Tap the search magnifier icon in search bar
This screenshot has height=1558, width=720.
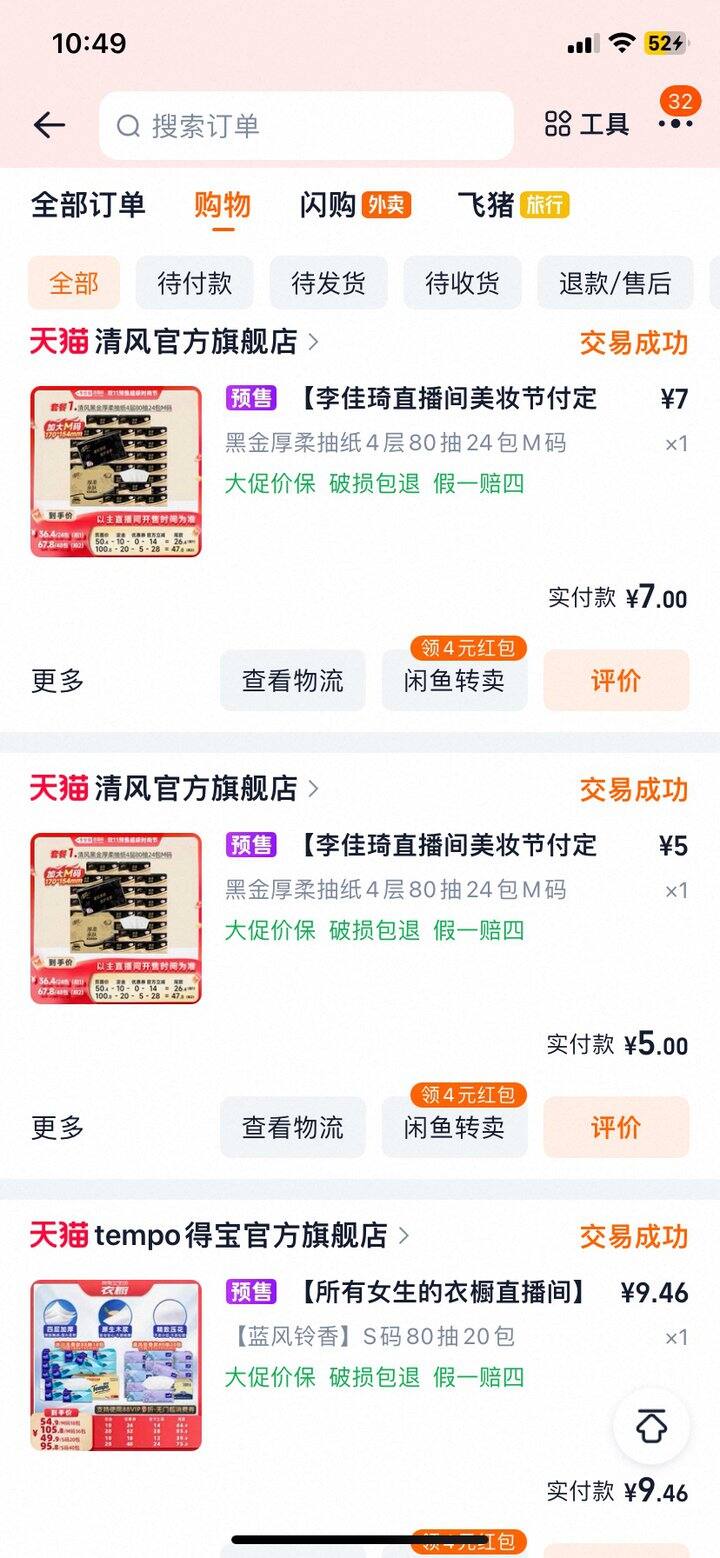tap(127, 124)
